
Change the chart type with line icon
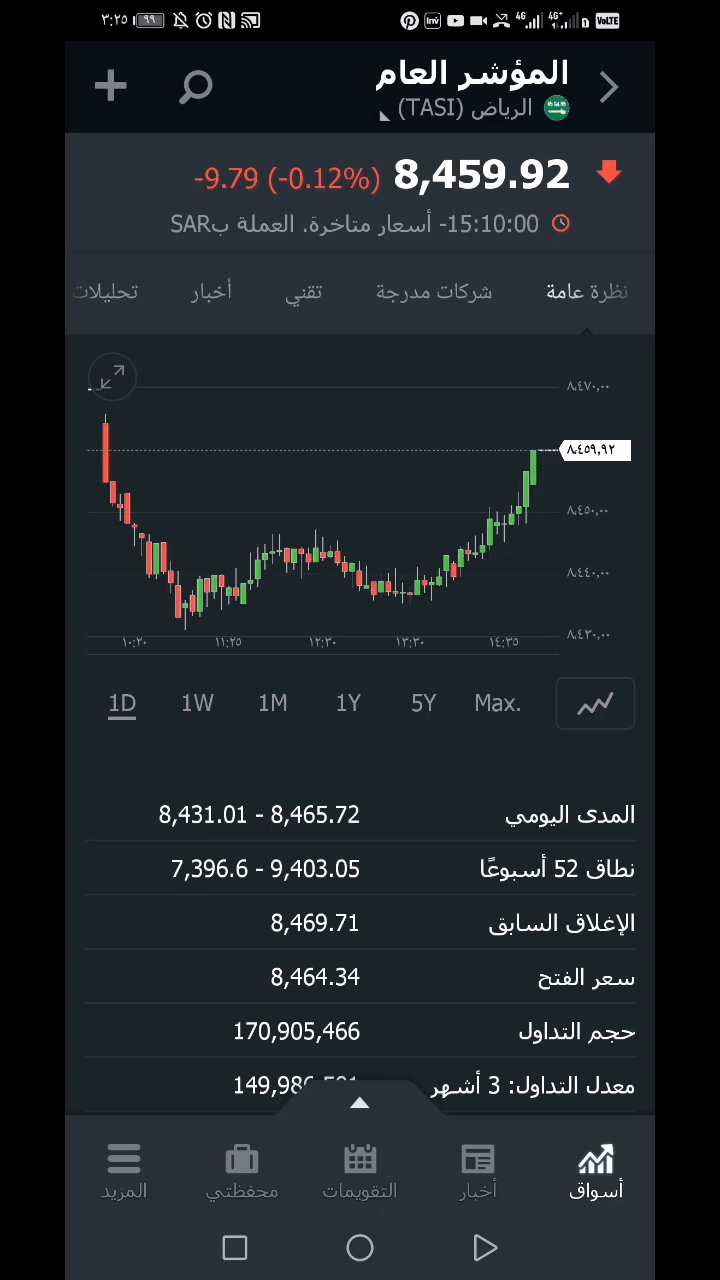595,704
